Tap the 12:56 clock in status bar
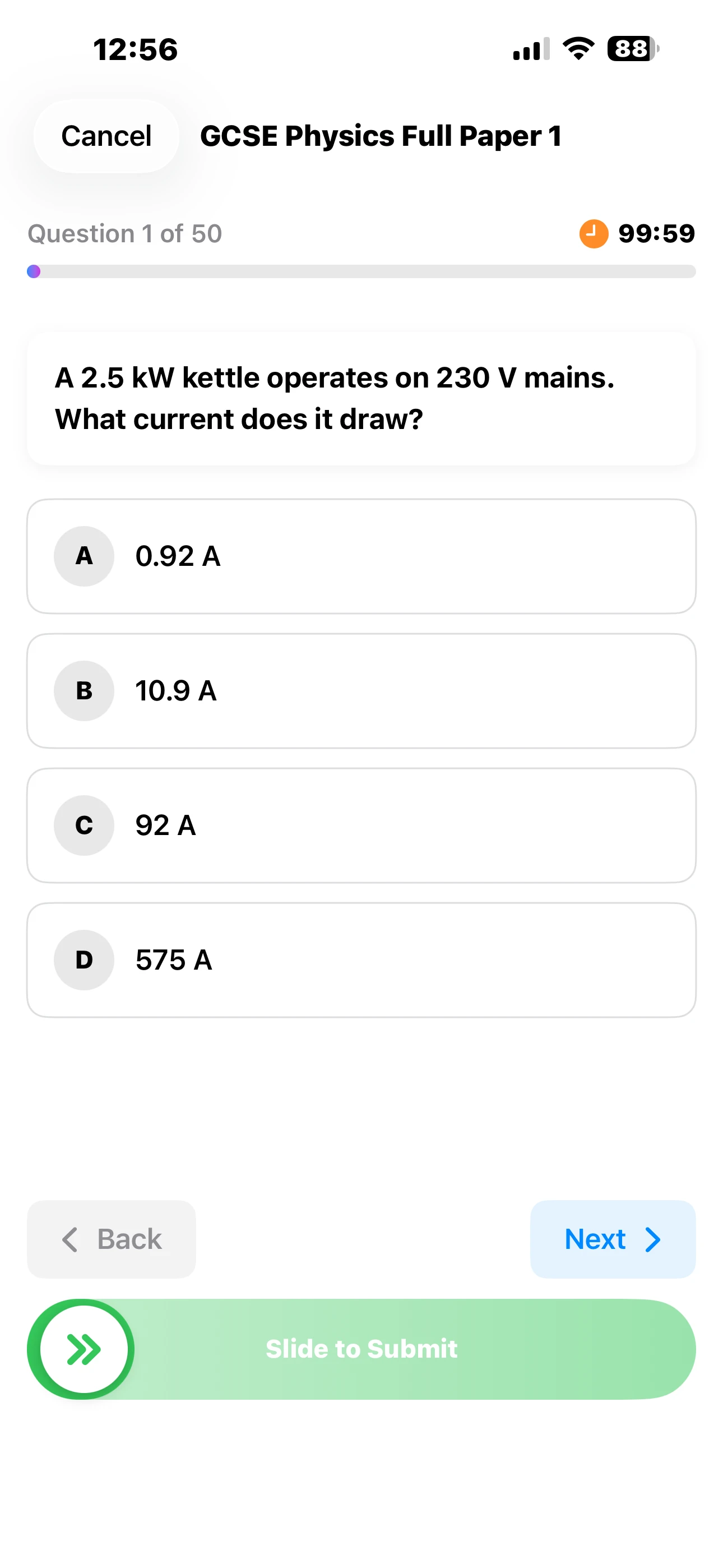This screenshot has width=723, height=1568. [135, 49]
